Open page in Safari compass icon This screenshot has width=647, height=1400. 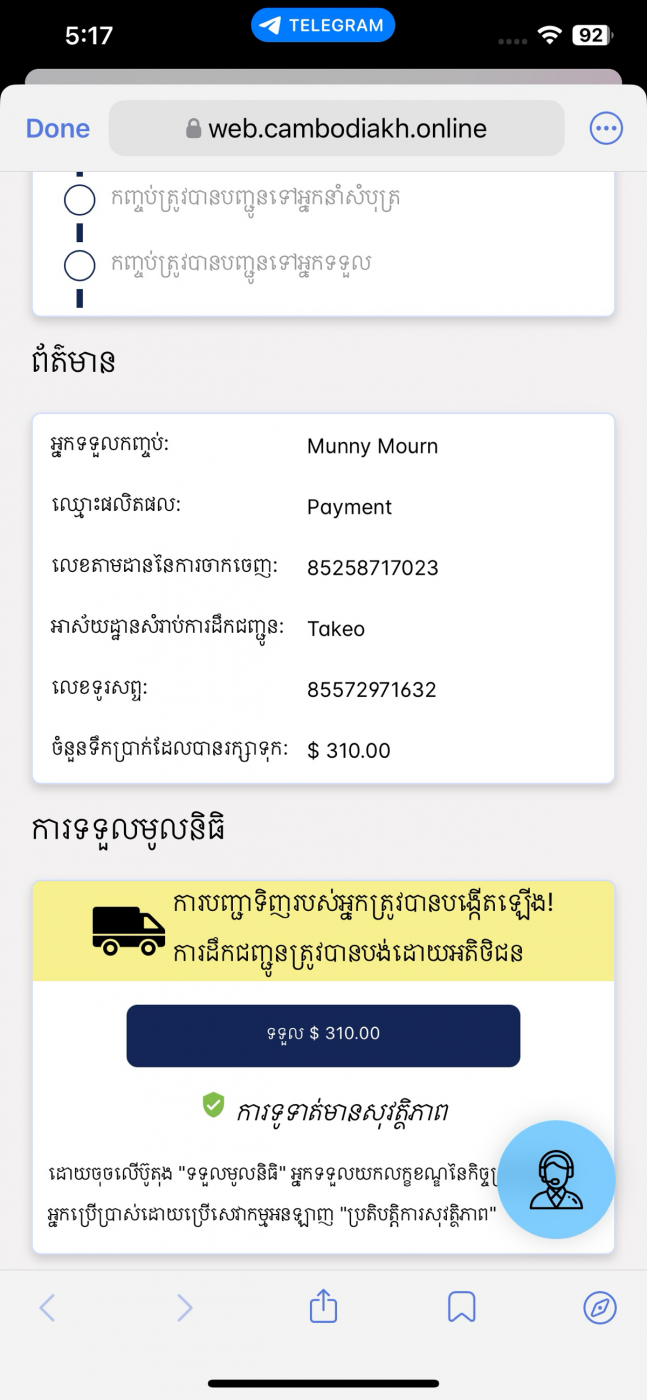(x=600, y=1307)
